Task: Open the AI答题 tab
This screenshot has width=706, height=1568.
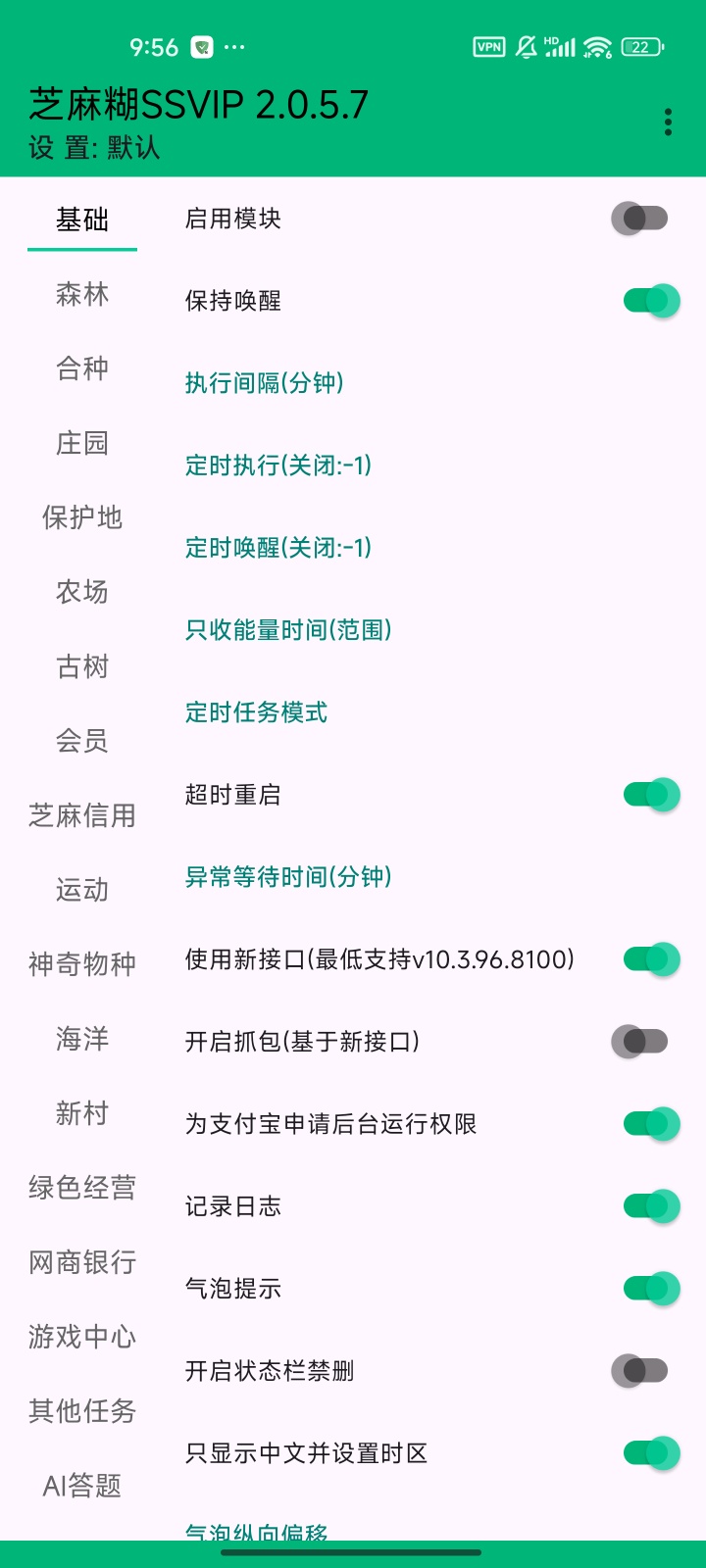Action: click(x=82, y=1486)
